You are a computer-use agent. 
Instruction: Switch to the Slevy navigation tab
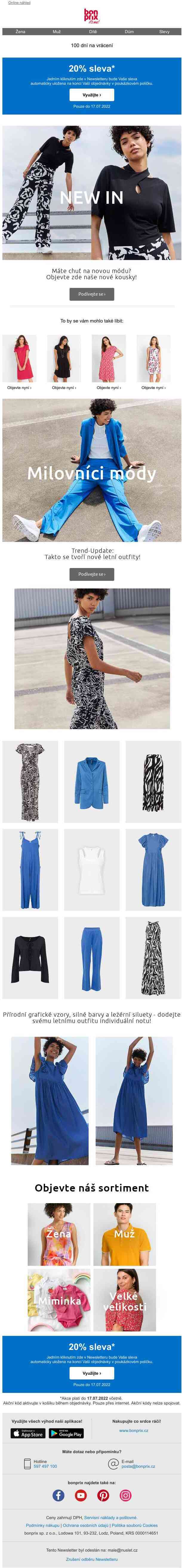(164, 32)
